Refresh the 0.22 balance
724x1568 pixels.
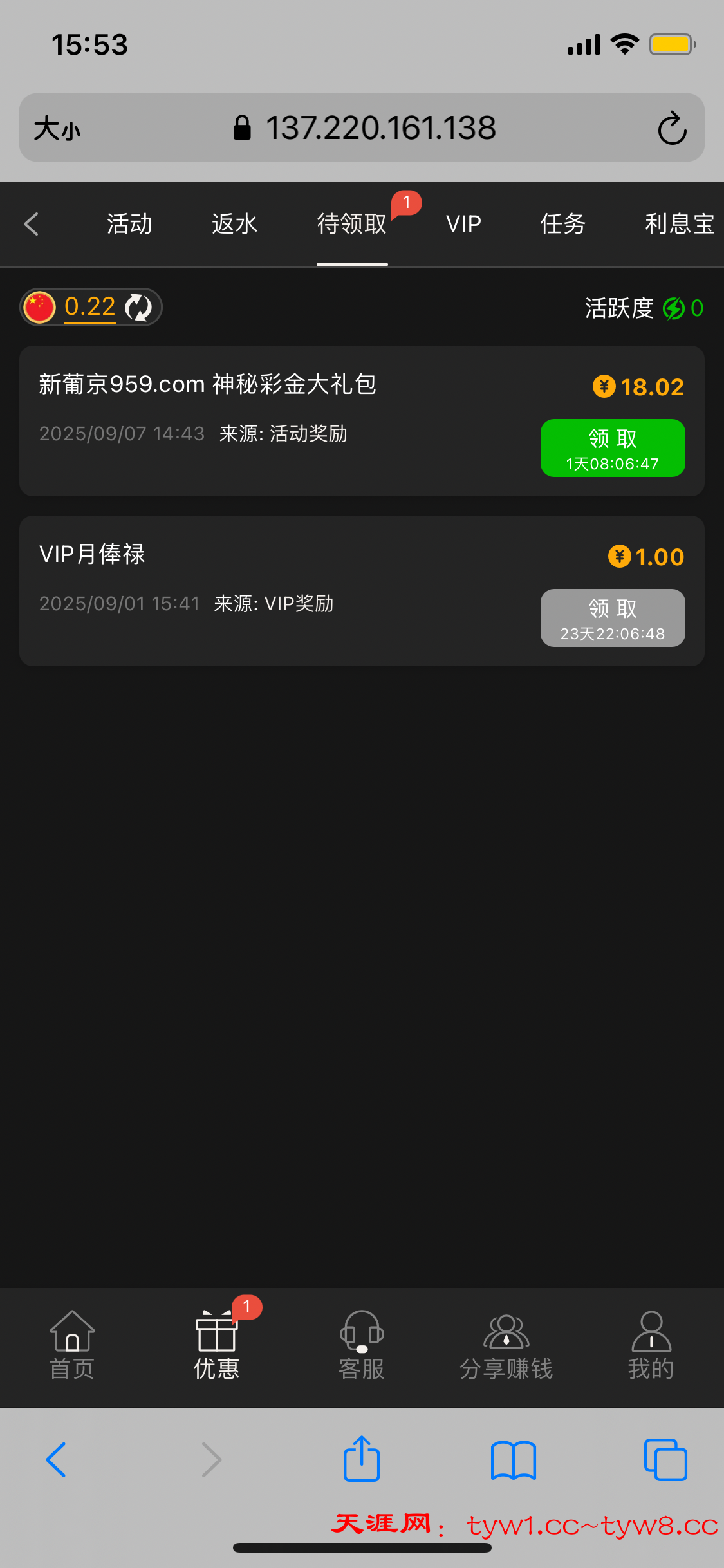pos(138,307)
